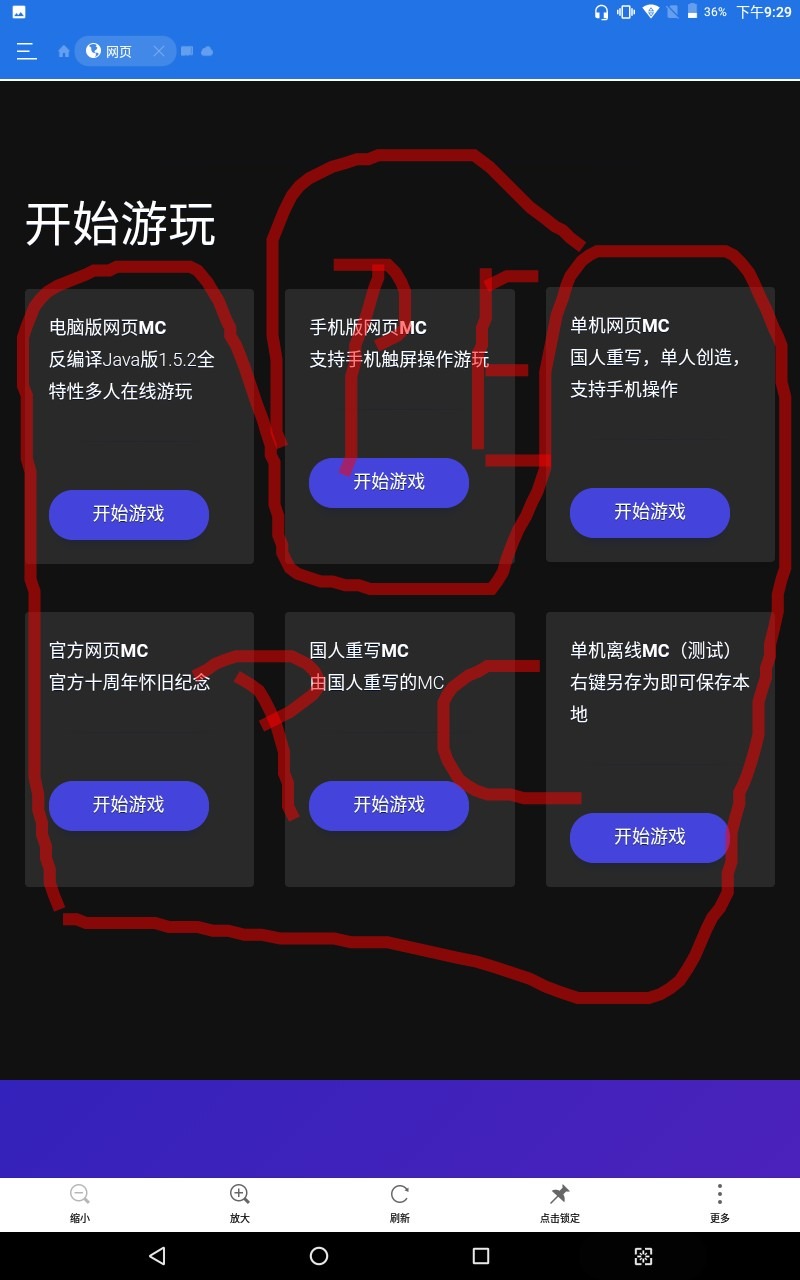The width and height of the screenshot is (800, 1280).
Task: Launch the 单机离线MC test game
Action: [x=649, y=838]
